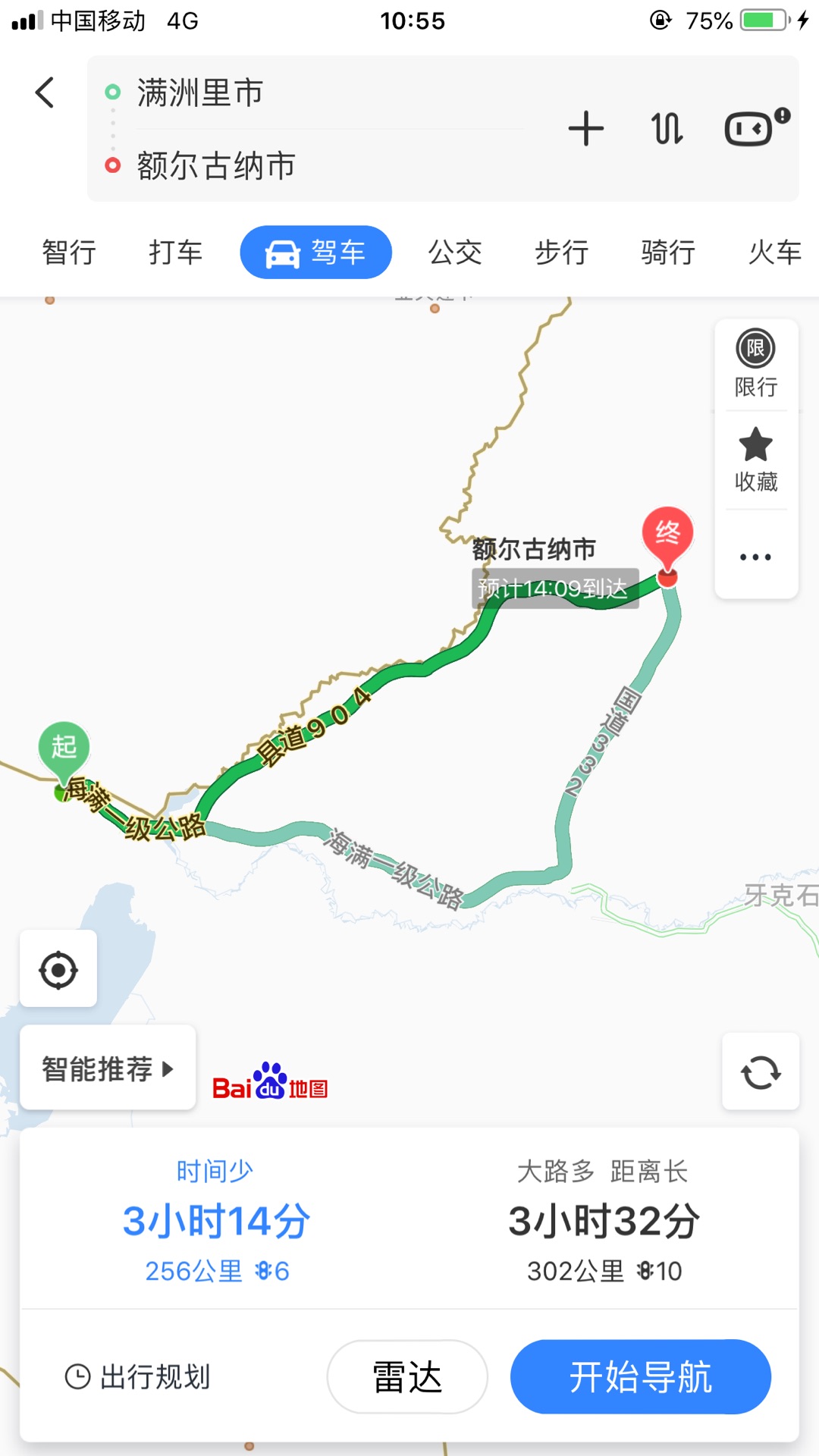
Task: Open the 火车 train tab
Action: [x=775, y=253]
